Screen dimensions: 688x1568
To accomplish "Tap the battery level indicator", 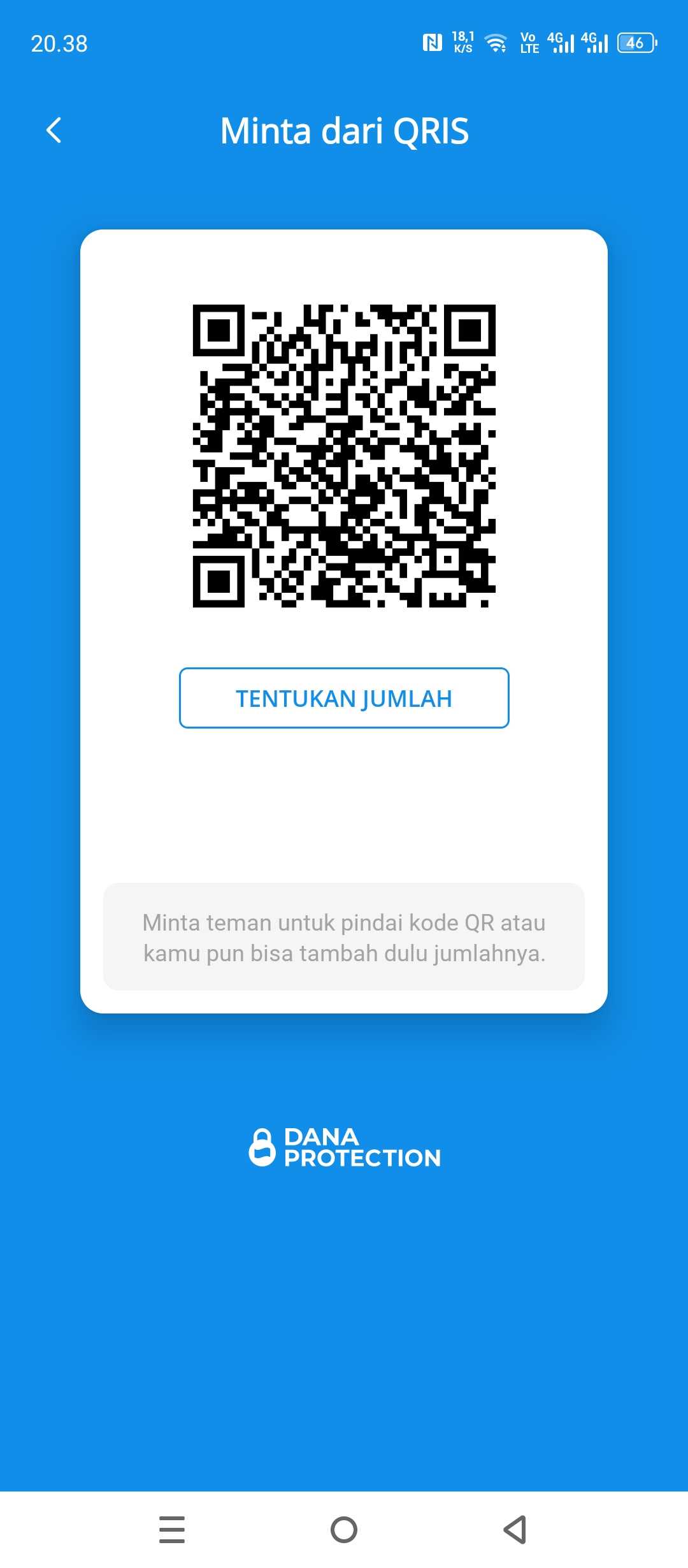I will pyautogui.click(x=635, y=42).
